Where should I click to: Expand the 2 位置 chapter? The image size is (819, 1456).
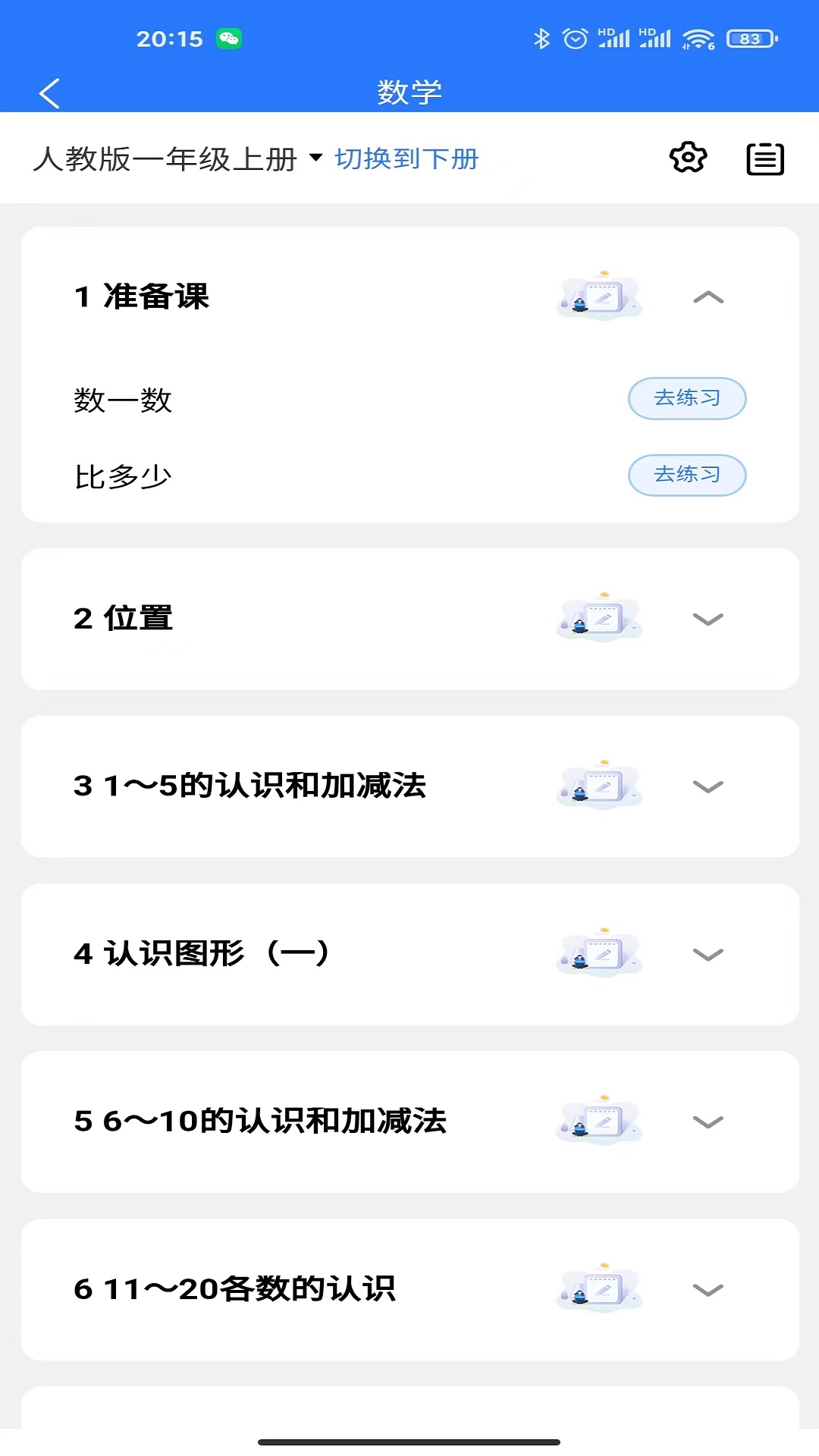(x=707, y=620)
